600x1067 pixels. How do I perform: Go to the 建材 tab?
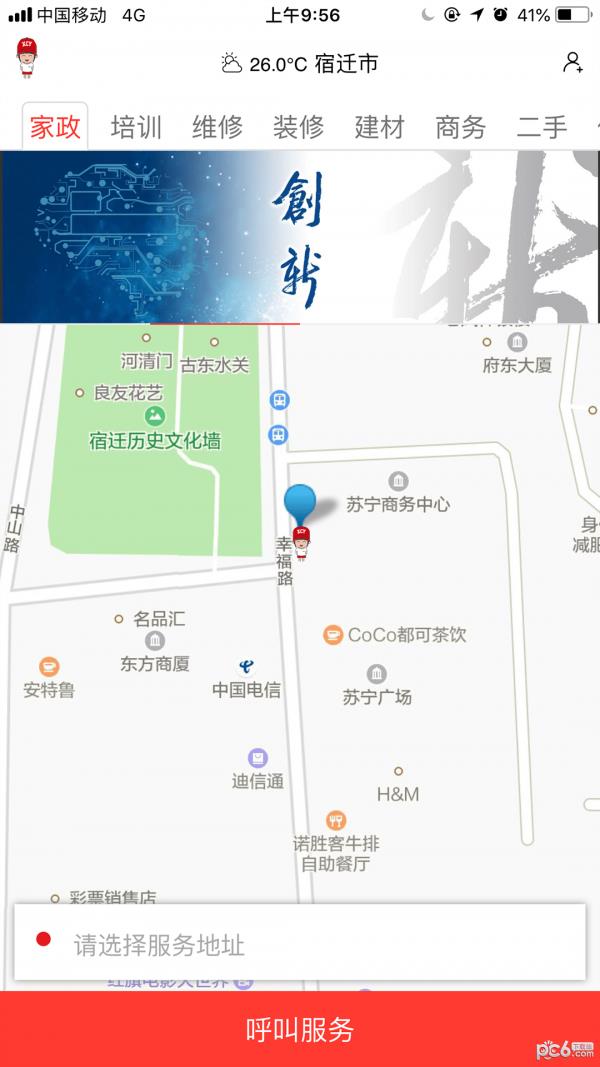pos(379,127)
